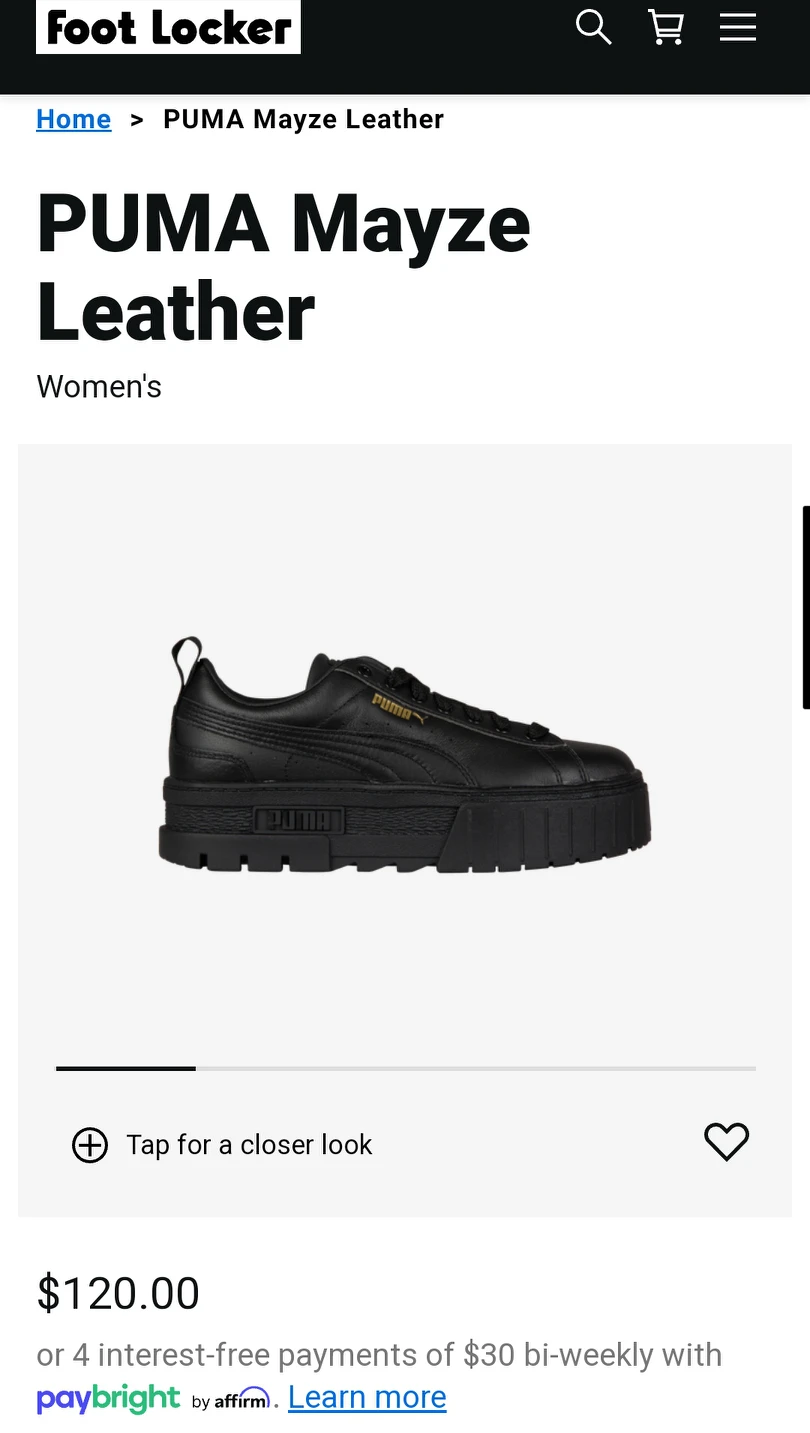Open the hamburger menu

[x=738, y=28]
